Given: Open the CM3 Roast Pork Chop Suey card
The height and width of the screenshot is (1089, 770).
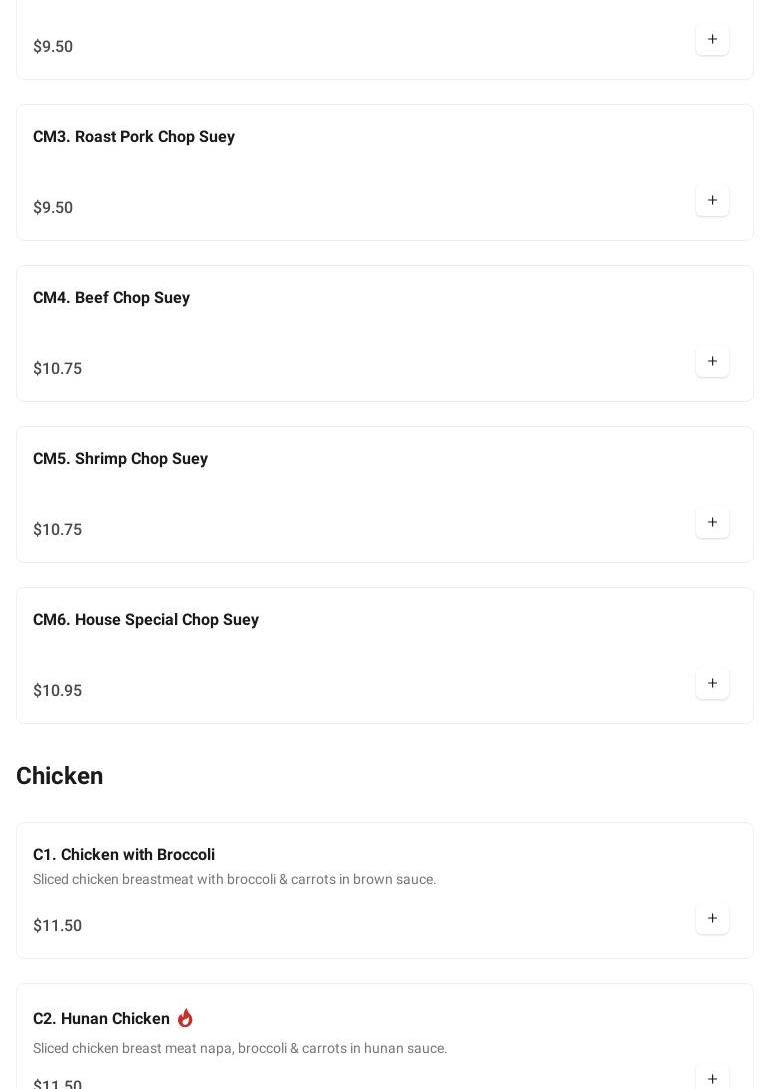Looking at the screenshot, I should 134,137.
